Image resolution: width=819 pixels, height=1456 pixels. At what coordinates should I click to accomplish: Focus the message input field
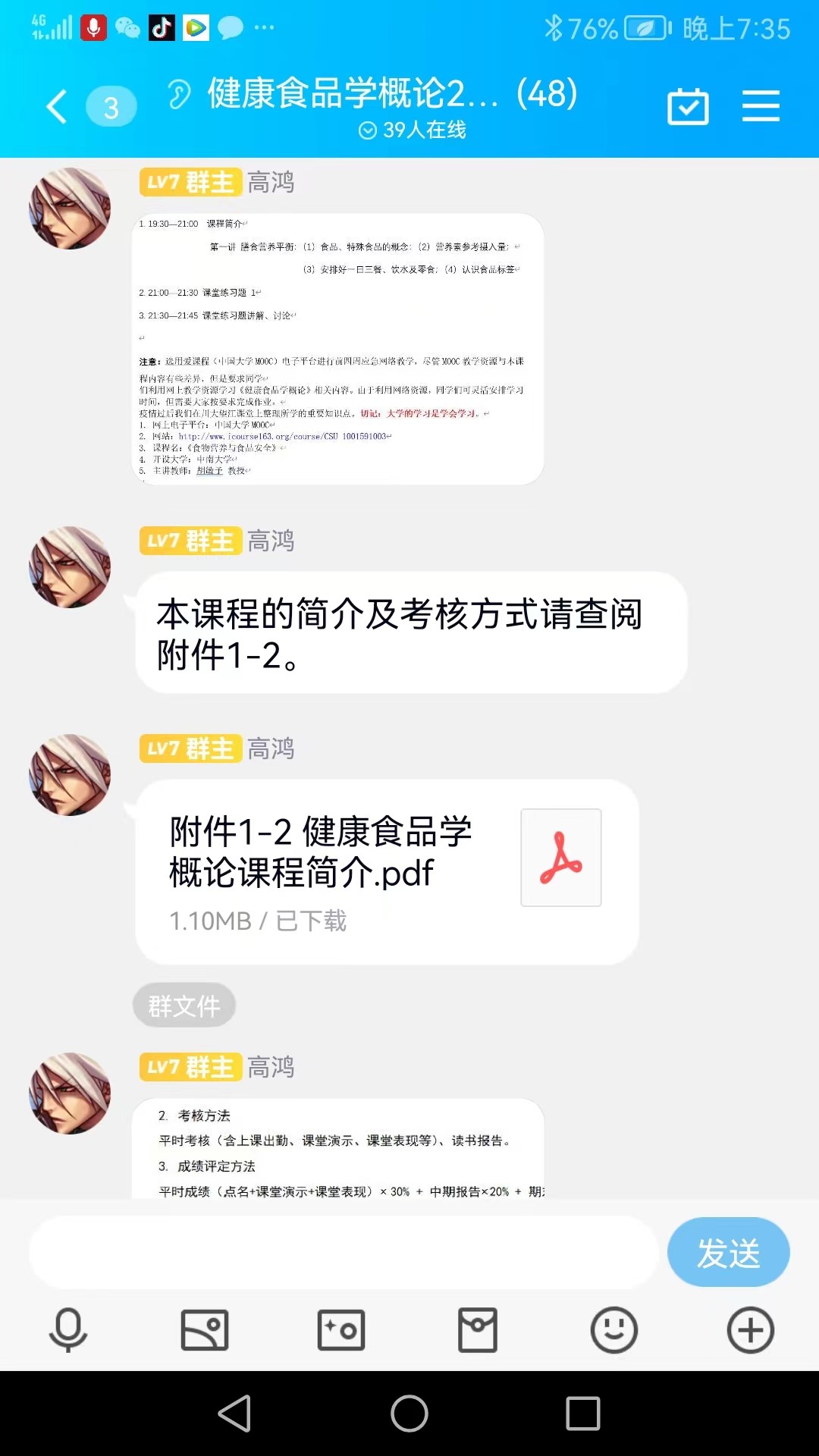(x=343, y=1253)
